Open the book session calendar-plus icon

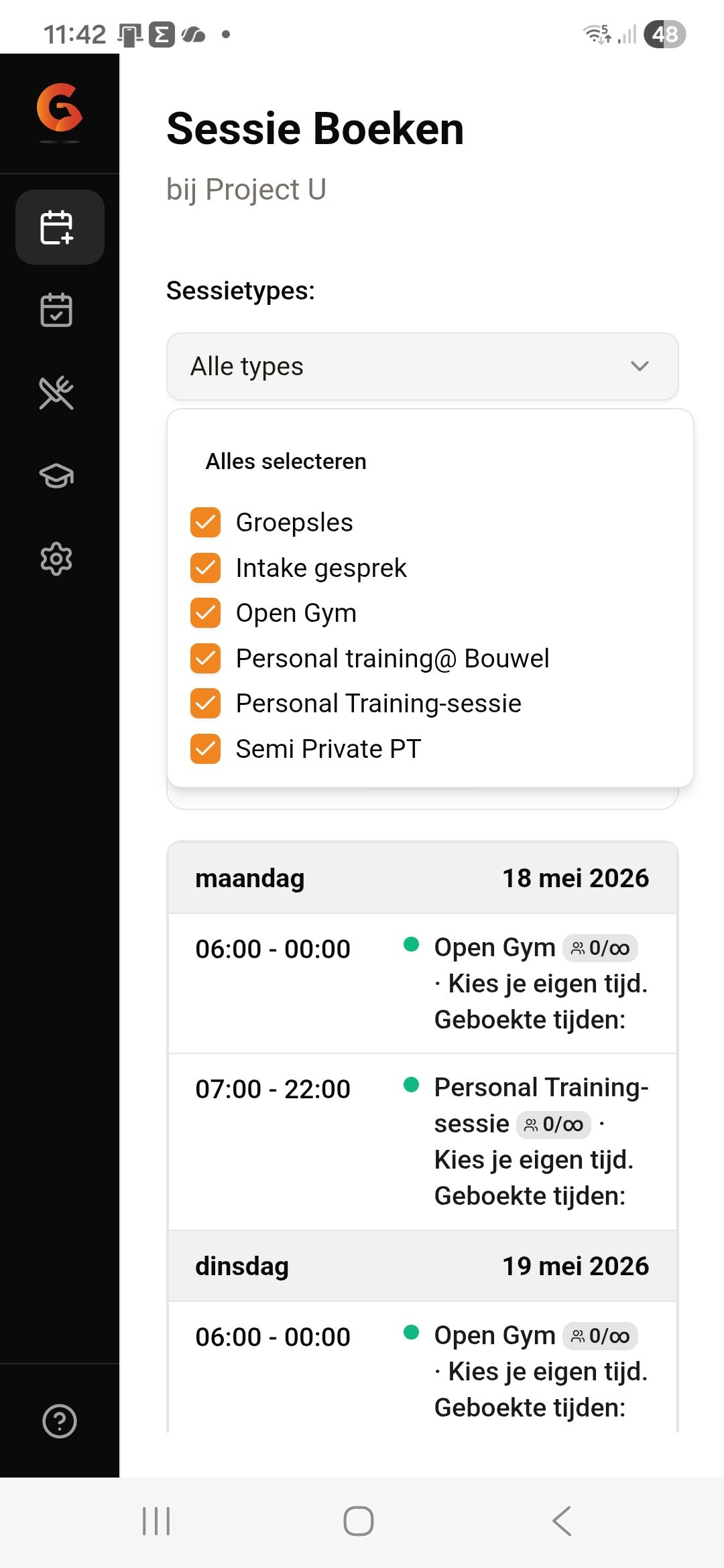[60, 227]
